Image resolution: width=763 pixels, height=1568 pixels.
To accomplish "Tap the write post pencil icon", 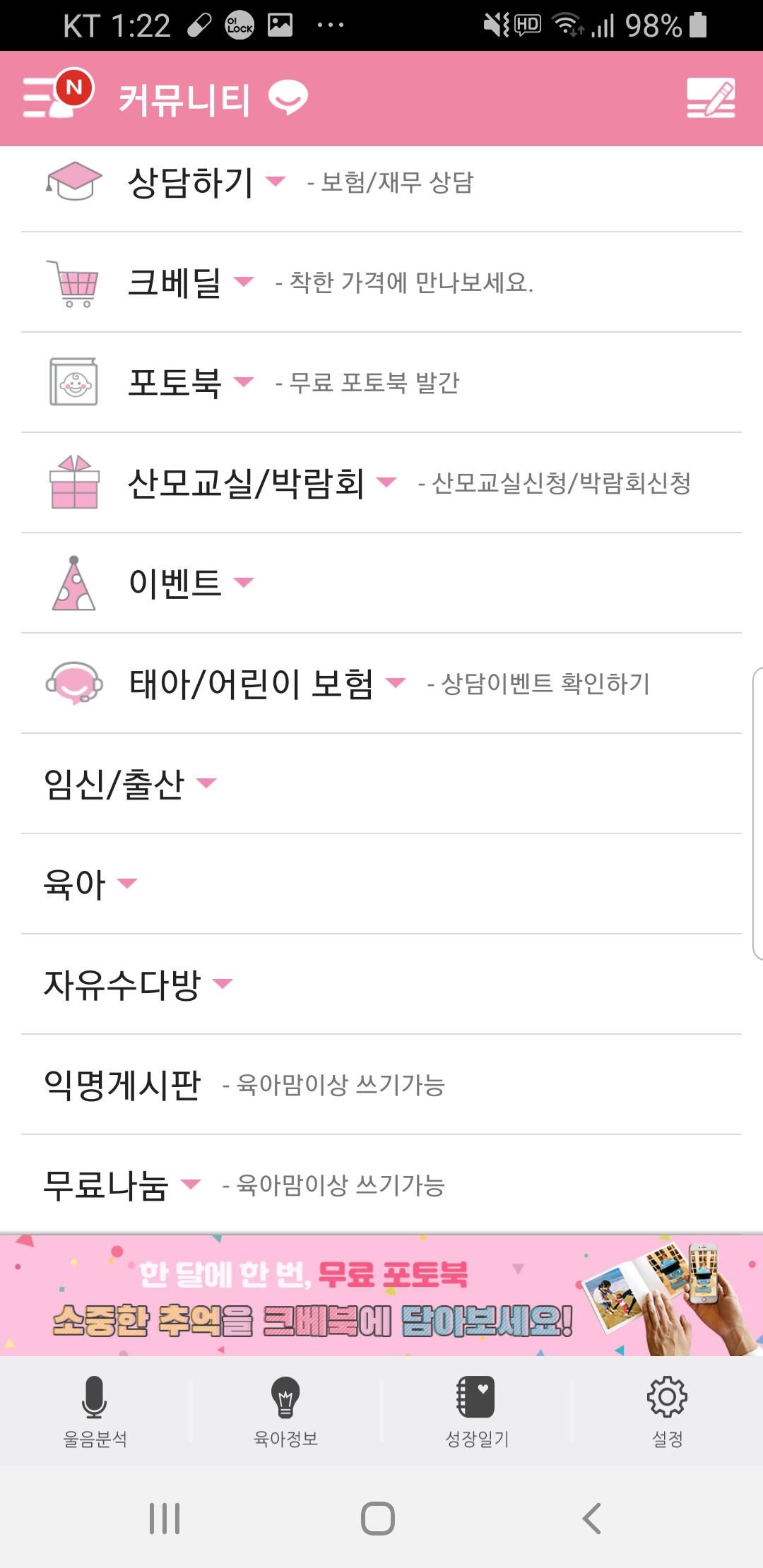I will [x=711, y=97].
